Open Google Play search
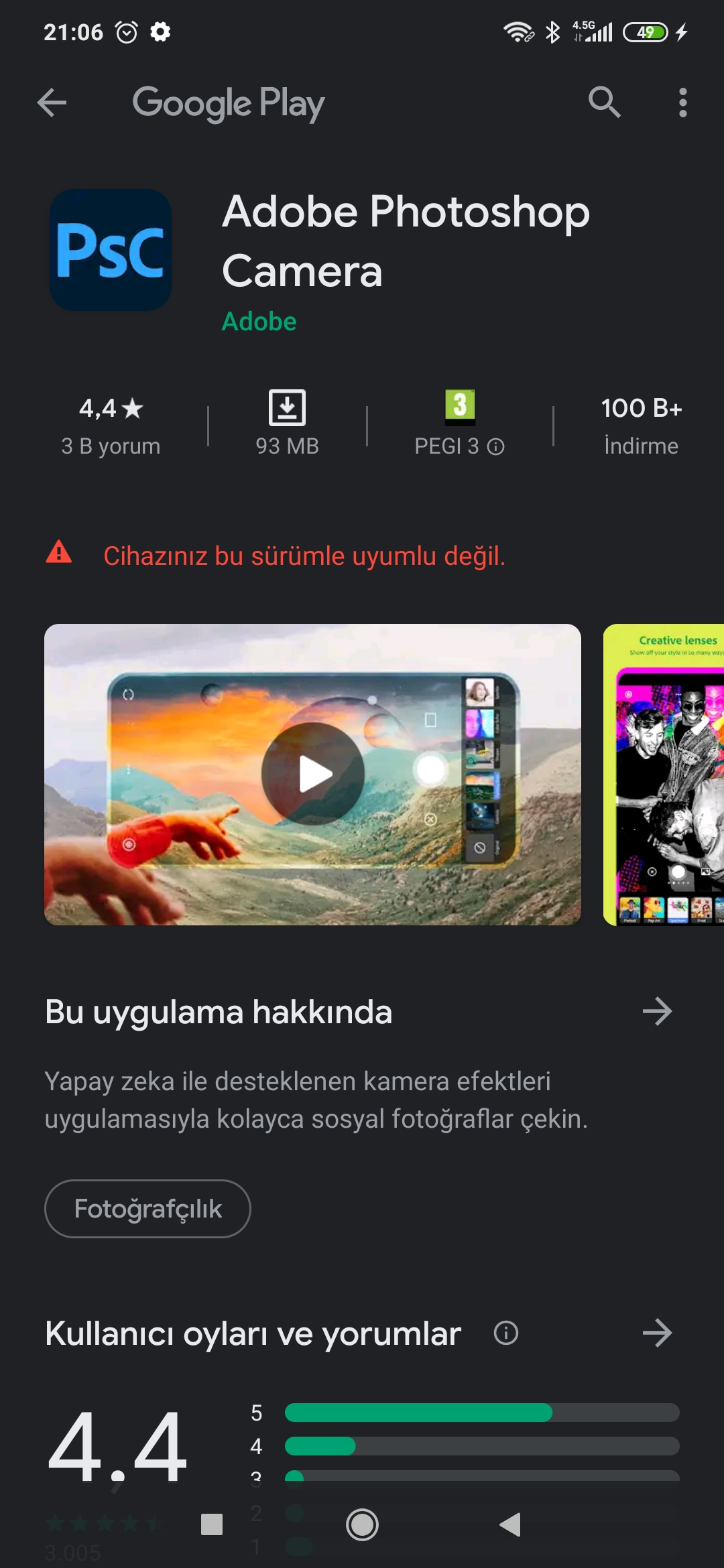Viewport: 724px width, 1568px height. coord(604,103)
